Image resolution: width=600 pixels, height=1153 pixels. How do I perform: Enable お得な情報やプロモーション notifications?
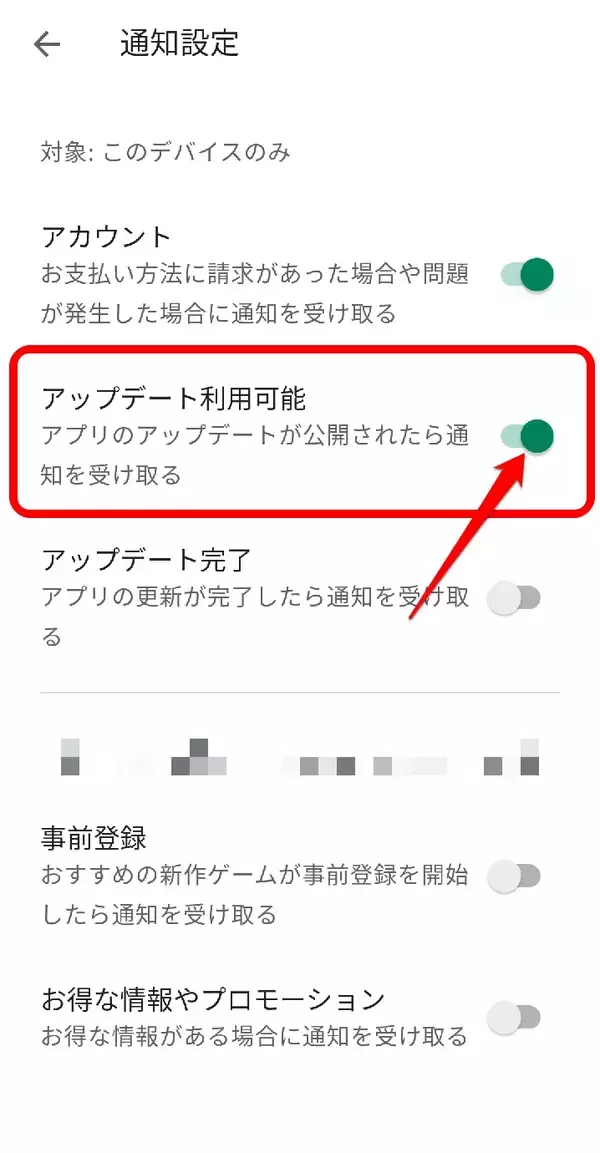[513, 1018]
